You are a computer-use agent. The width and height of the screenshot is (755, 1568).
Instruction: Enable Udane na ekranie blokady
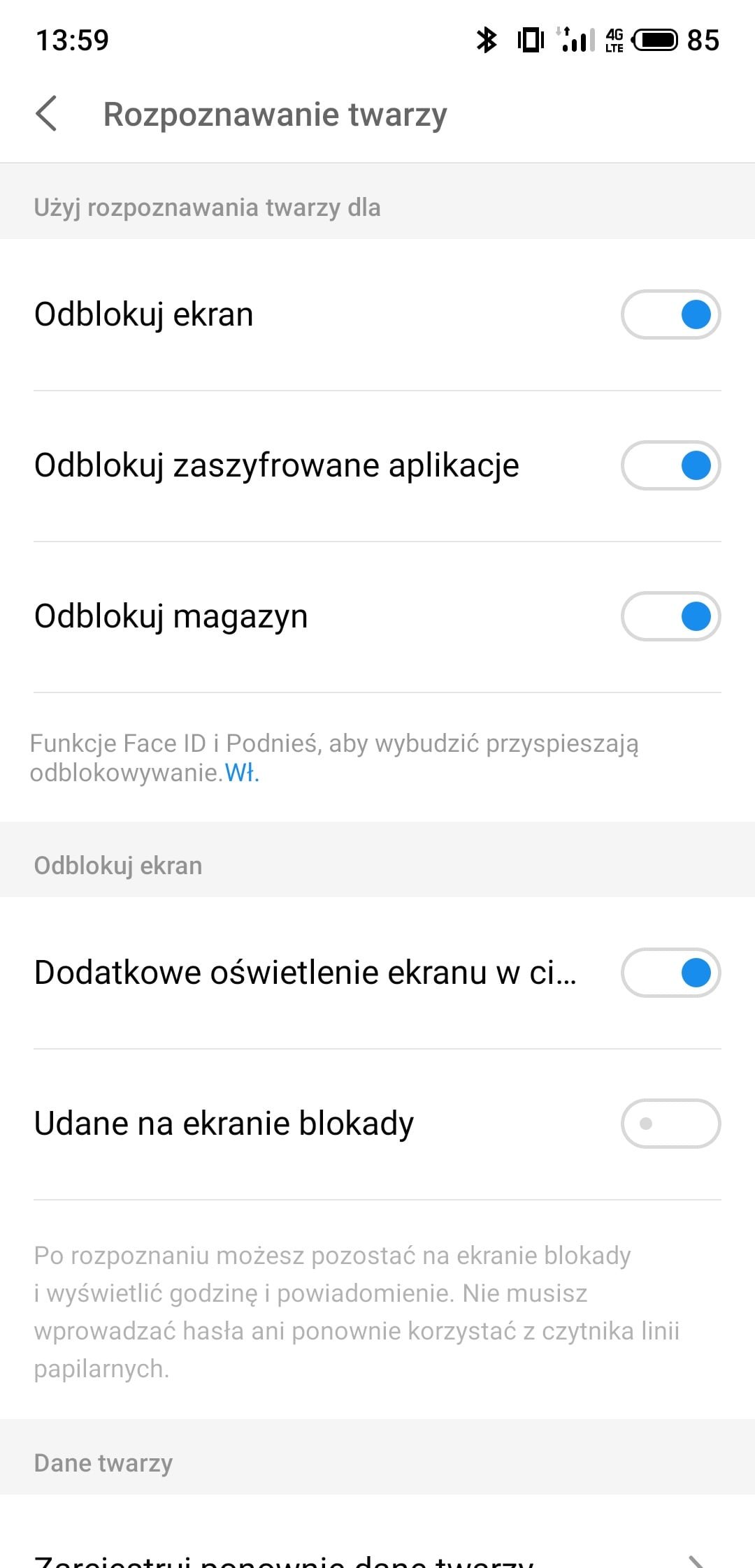pyautogui.click(x=670, y=1124)
